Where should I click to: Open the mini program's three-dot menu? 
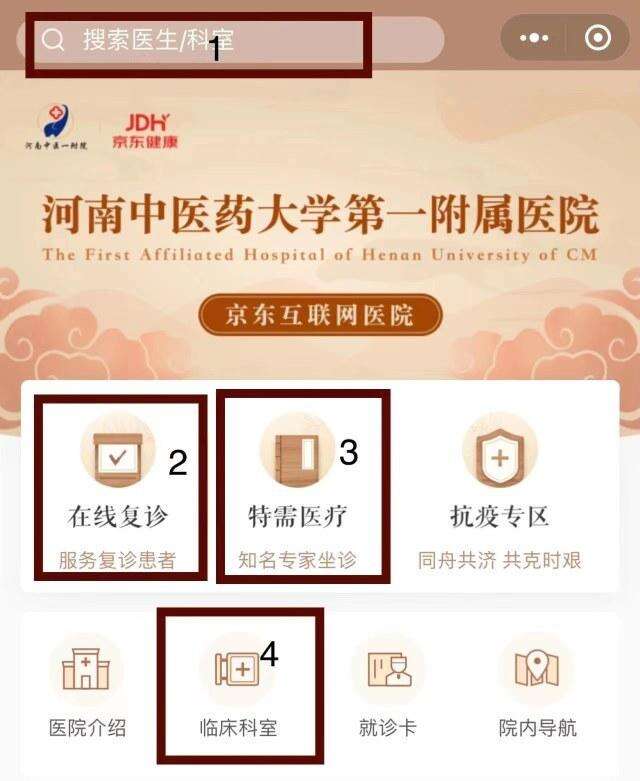[x=535, y=39]
